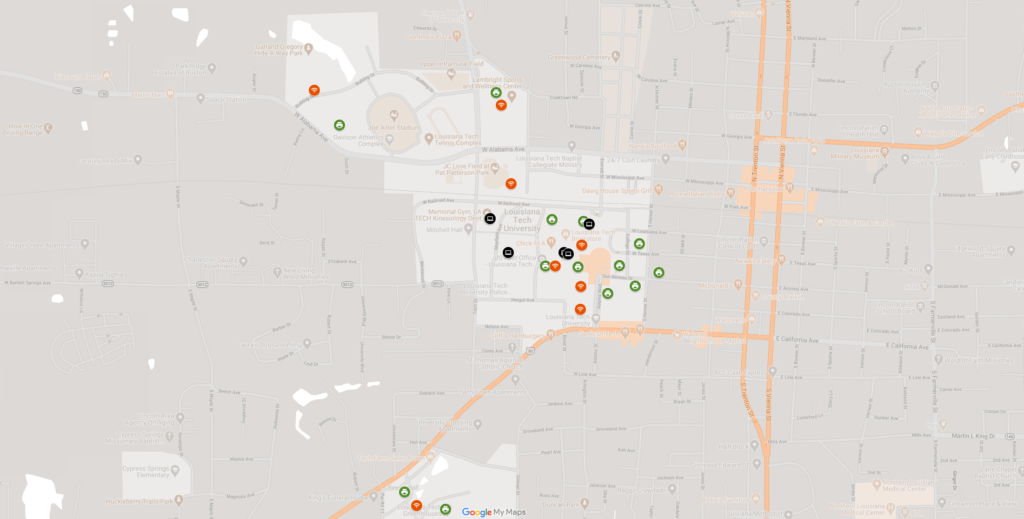
Task: Open Wi-Fi marker beside Lambright Wellness Center
Action: pyautogui.click(x=501, y=105)
